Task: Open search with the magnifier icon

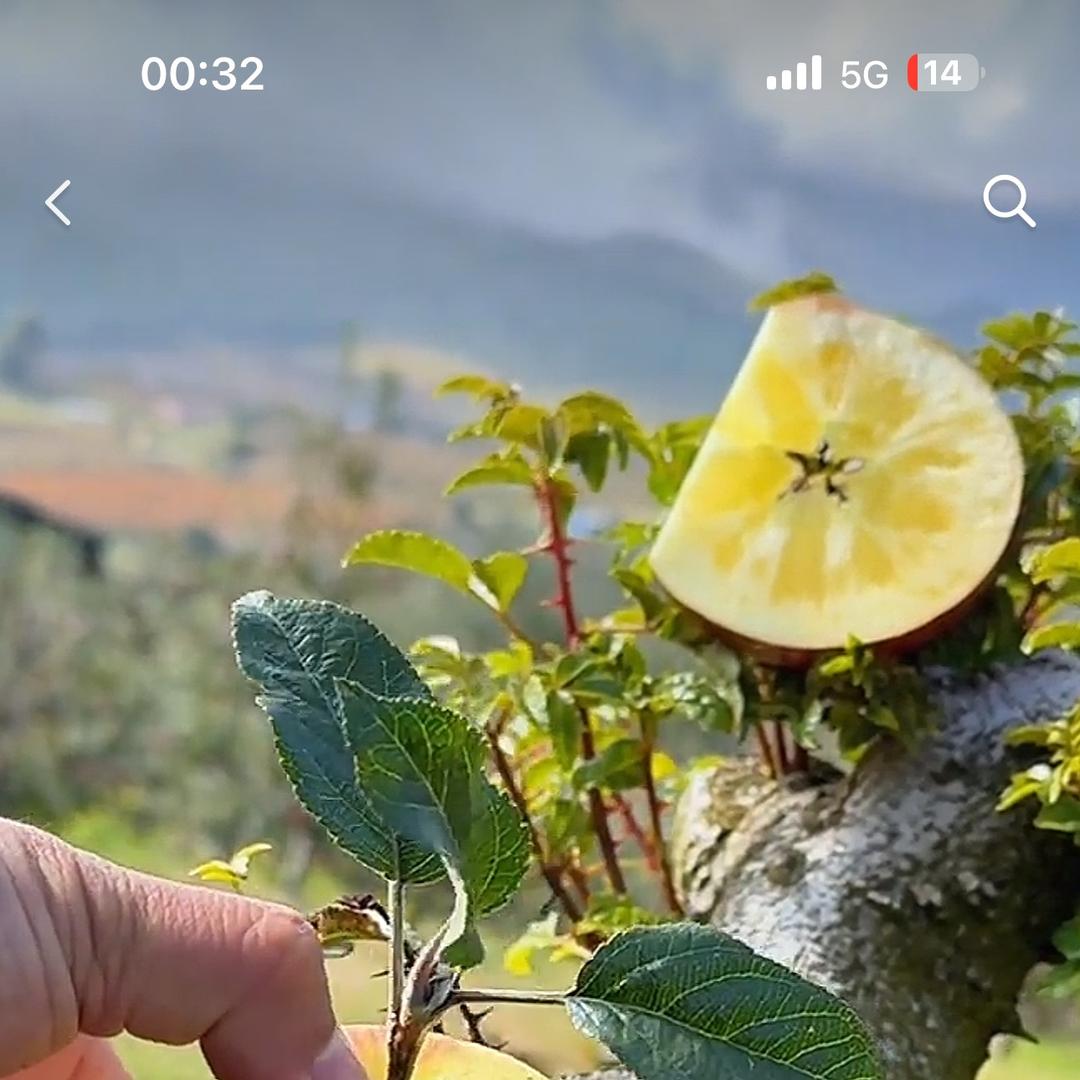Action: [x=1007, y=200]
